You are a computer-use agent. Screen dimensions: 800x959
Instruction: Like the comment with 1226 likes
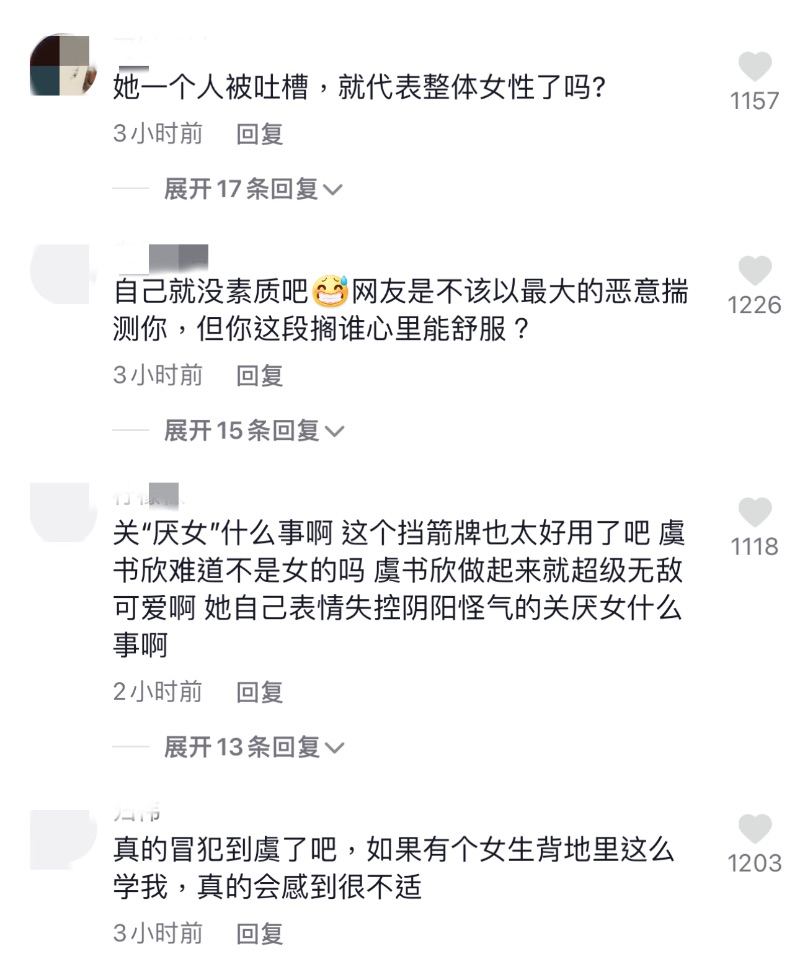(x=755, y=271)
